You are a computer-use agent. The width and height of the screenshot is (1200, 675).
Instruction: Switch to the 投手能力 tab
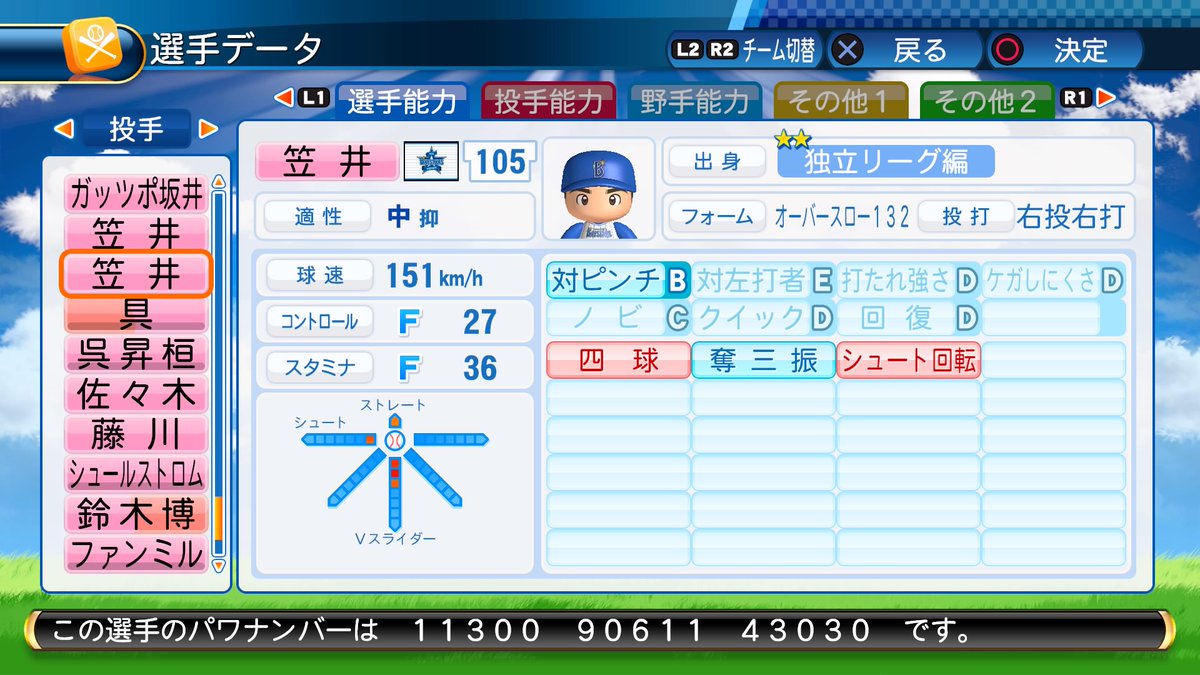click(549, 101)
